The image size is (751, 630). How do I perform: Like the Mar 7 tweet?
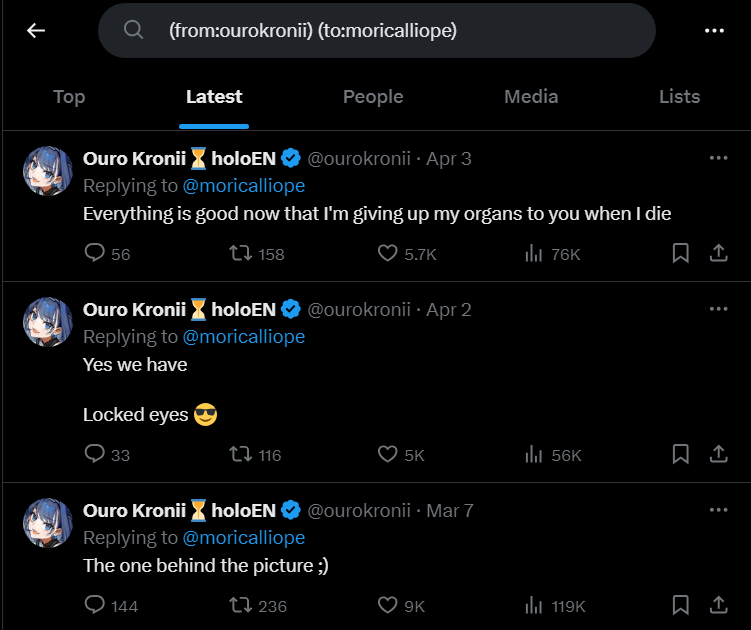point(388,605)
